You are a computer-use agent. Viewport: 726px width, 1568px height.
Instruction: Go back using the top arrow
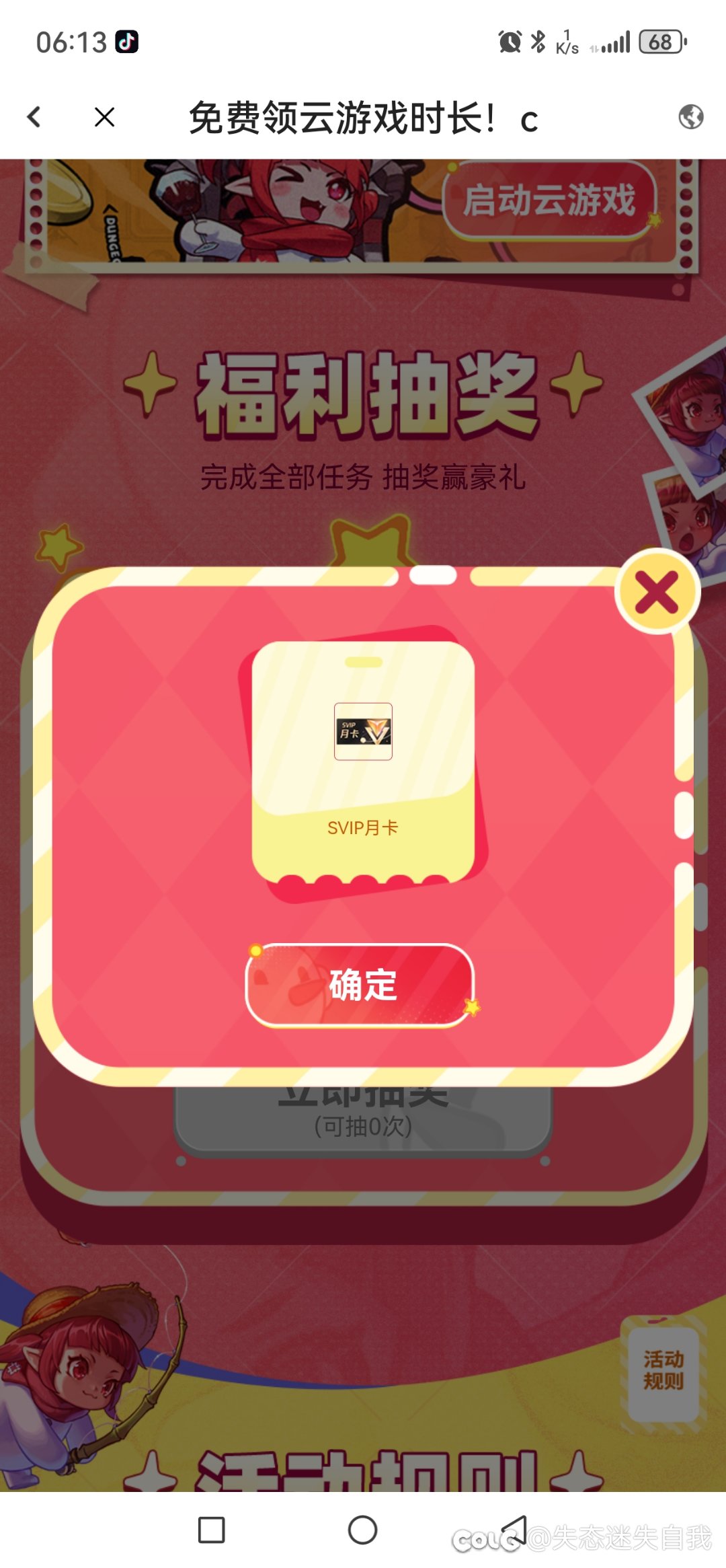[34, 117]
